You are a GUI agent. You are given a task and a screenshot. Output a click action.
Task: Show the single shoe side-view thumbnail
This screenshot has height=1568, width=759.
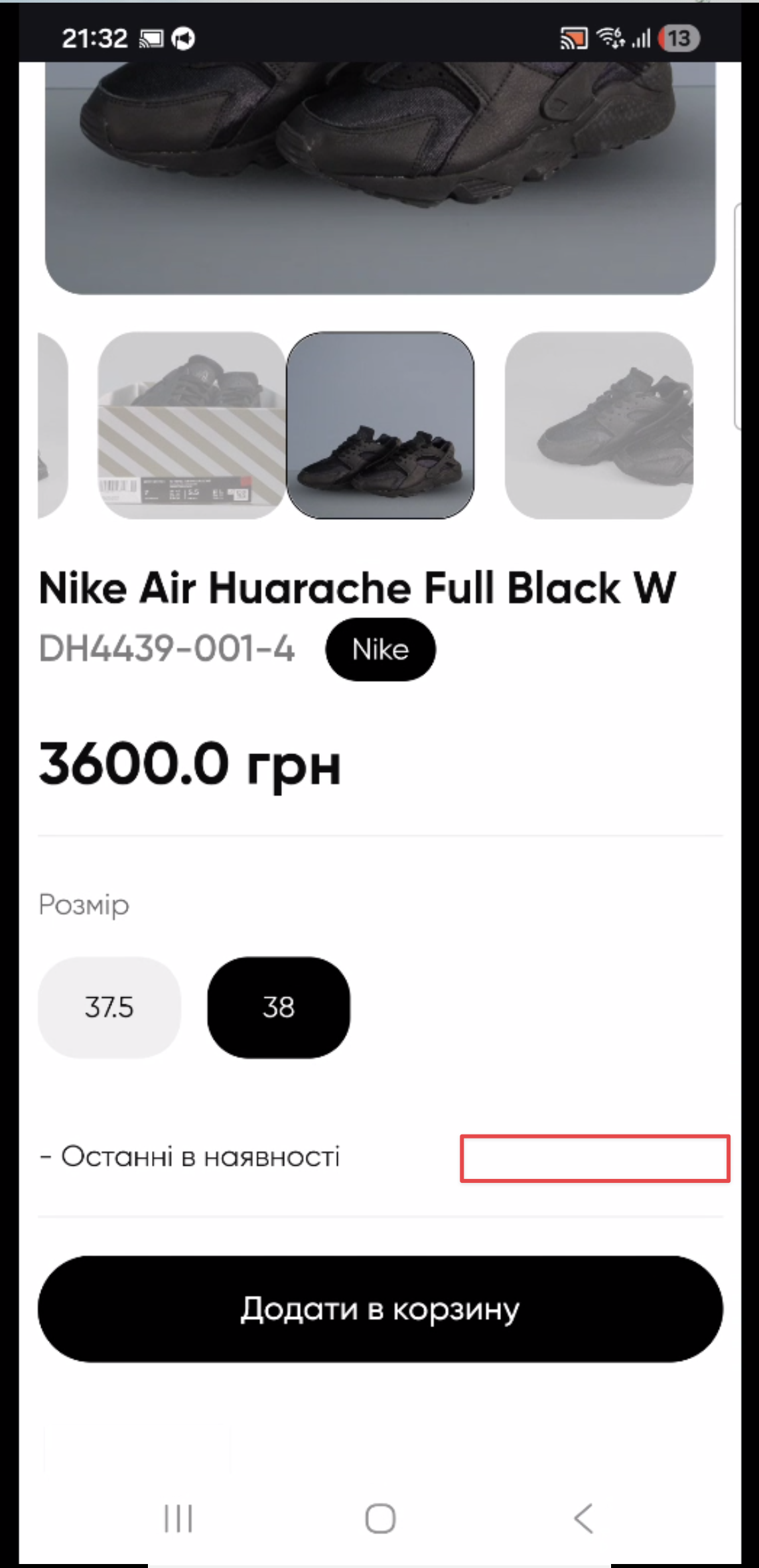[x=599, y=426]
